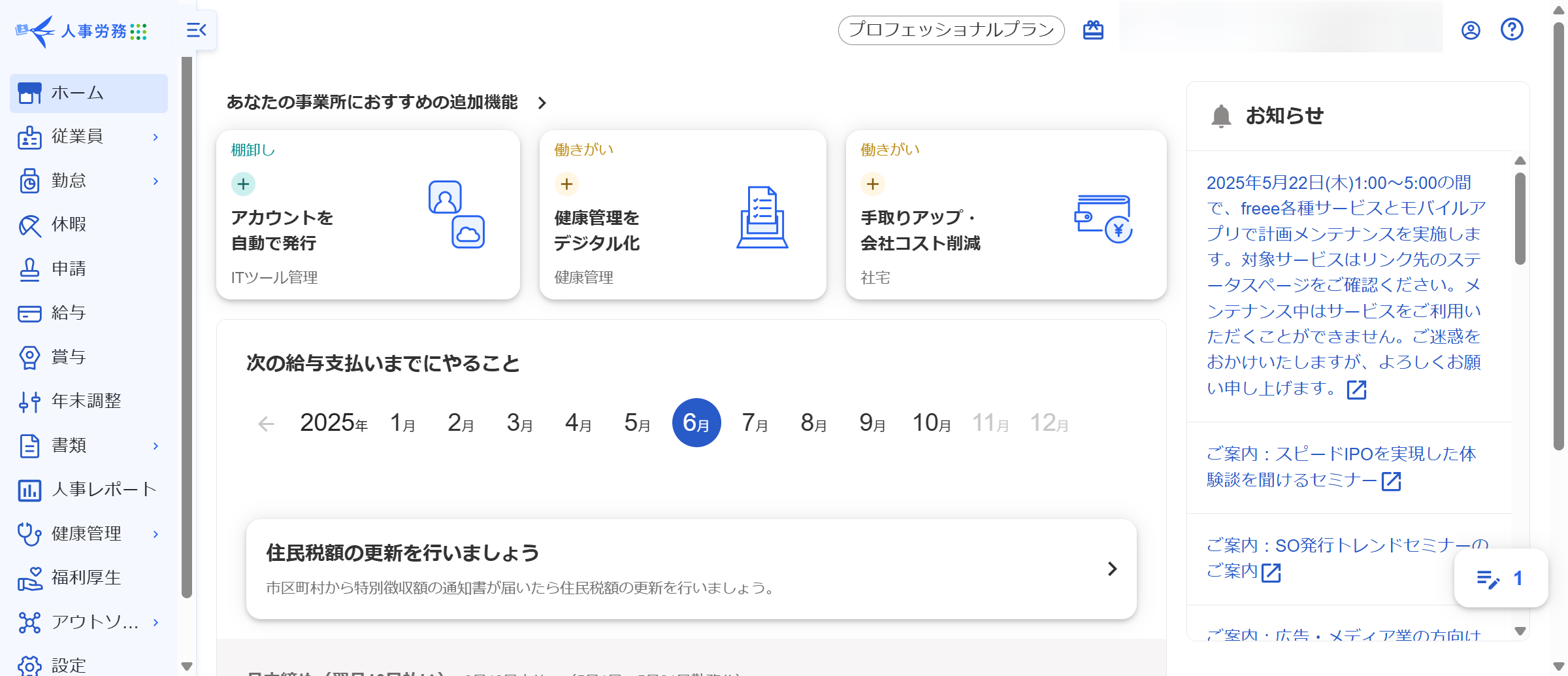This screenshot has height=676, width=1568.
Task: Expand the 従業員 menu
Action: point(89,137)
